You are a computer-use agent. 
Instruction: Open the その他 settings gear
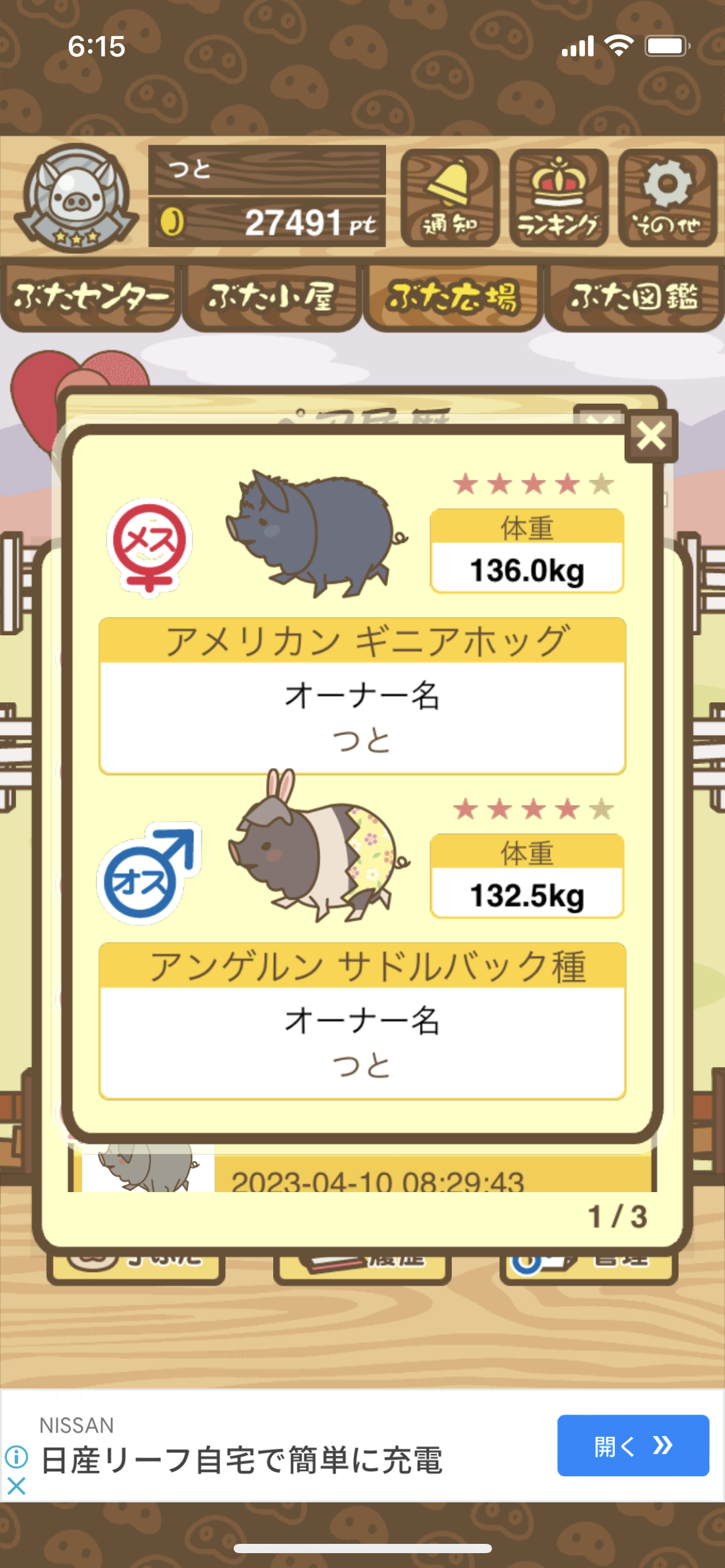point(667,198)
